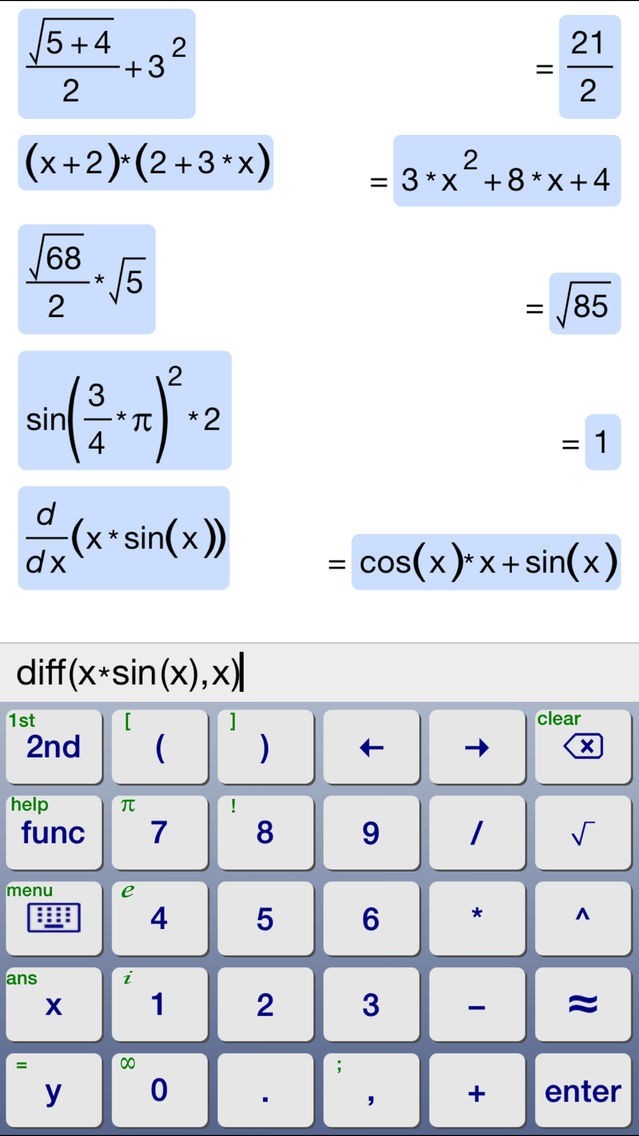Screen dimensions: 639x1136
Task: Insert the power caret operator
Action: coord(583,918)
